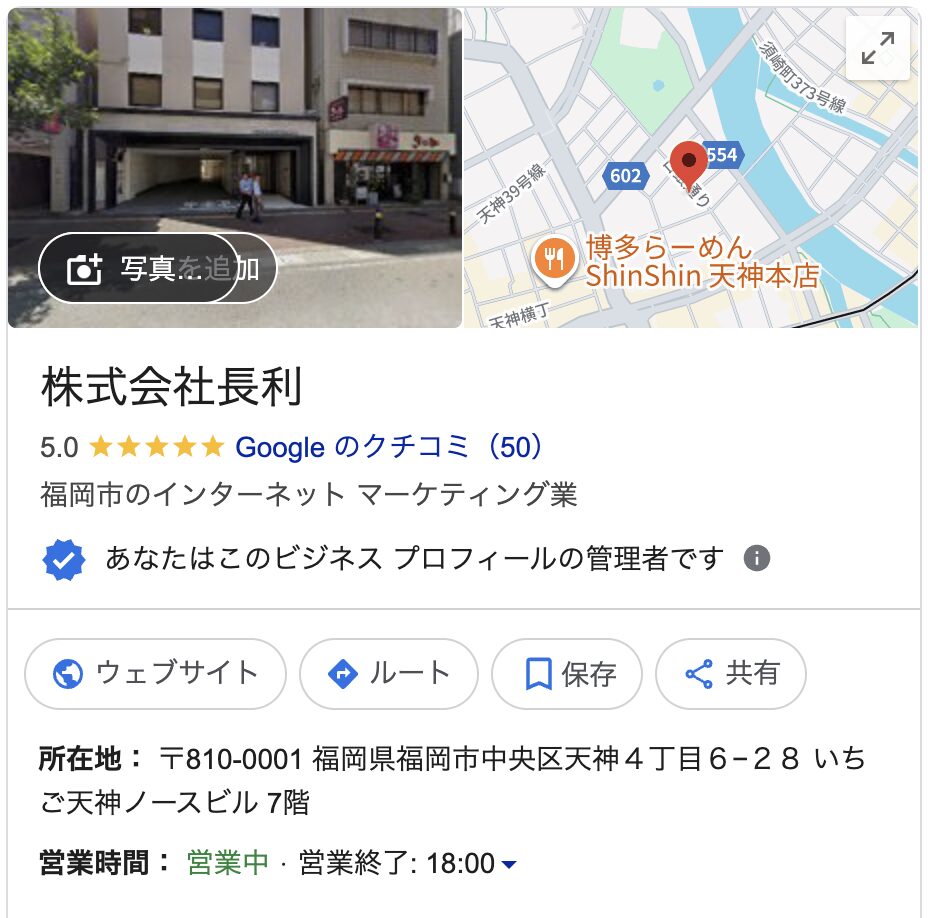Screen dimensions: 928x918
Task: Open the map location thumbnail
Action: pos(690,200)
